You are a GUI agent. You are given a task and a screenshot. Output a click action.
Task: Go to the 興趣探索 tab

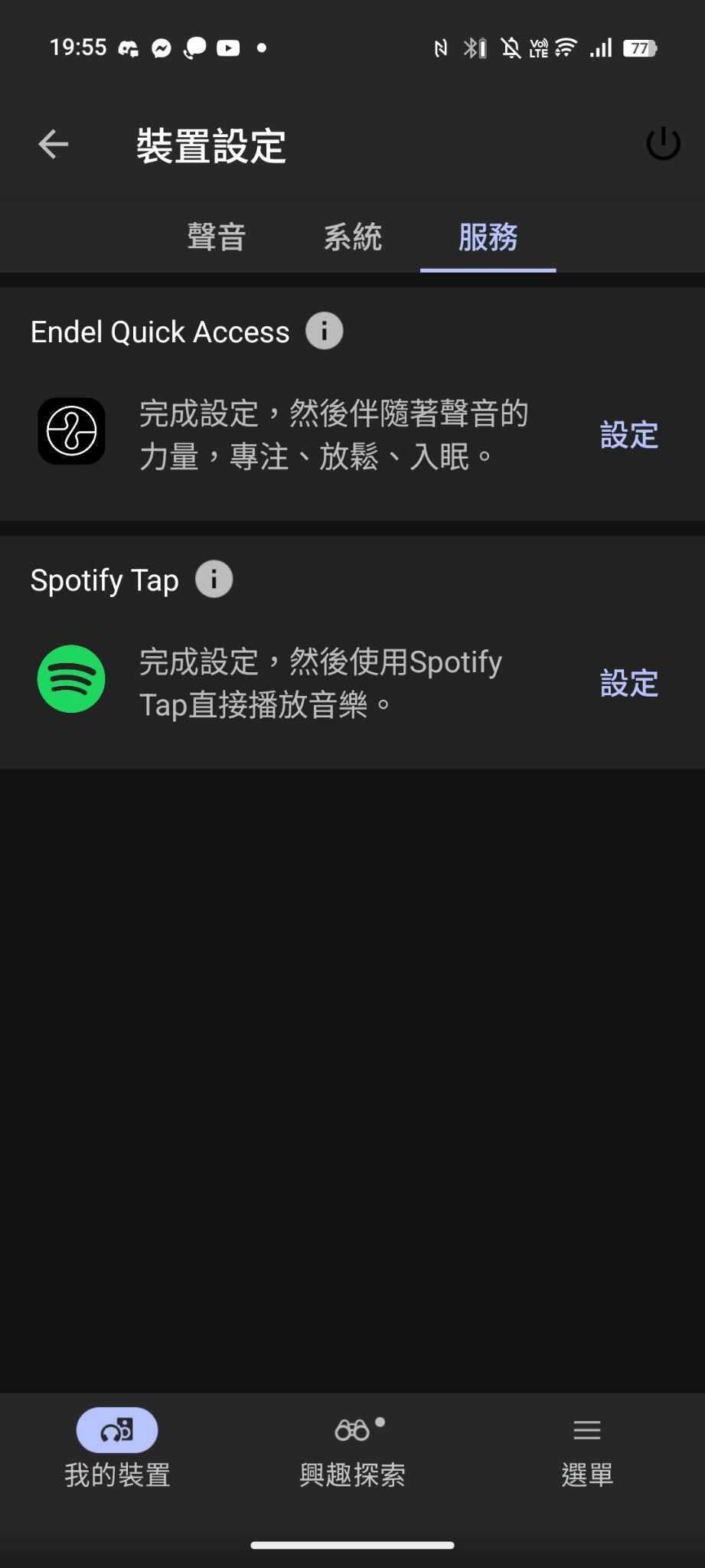click(x=352, y=1449)
